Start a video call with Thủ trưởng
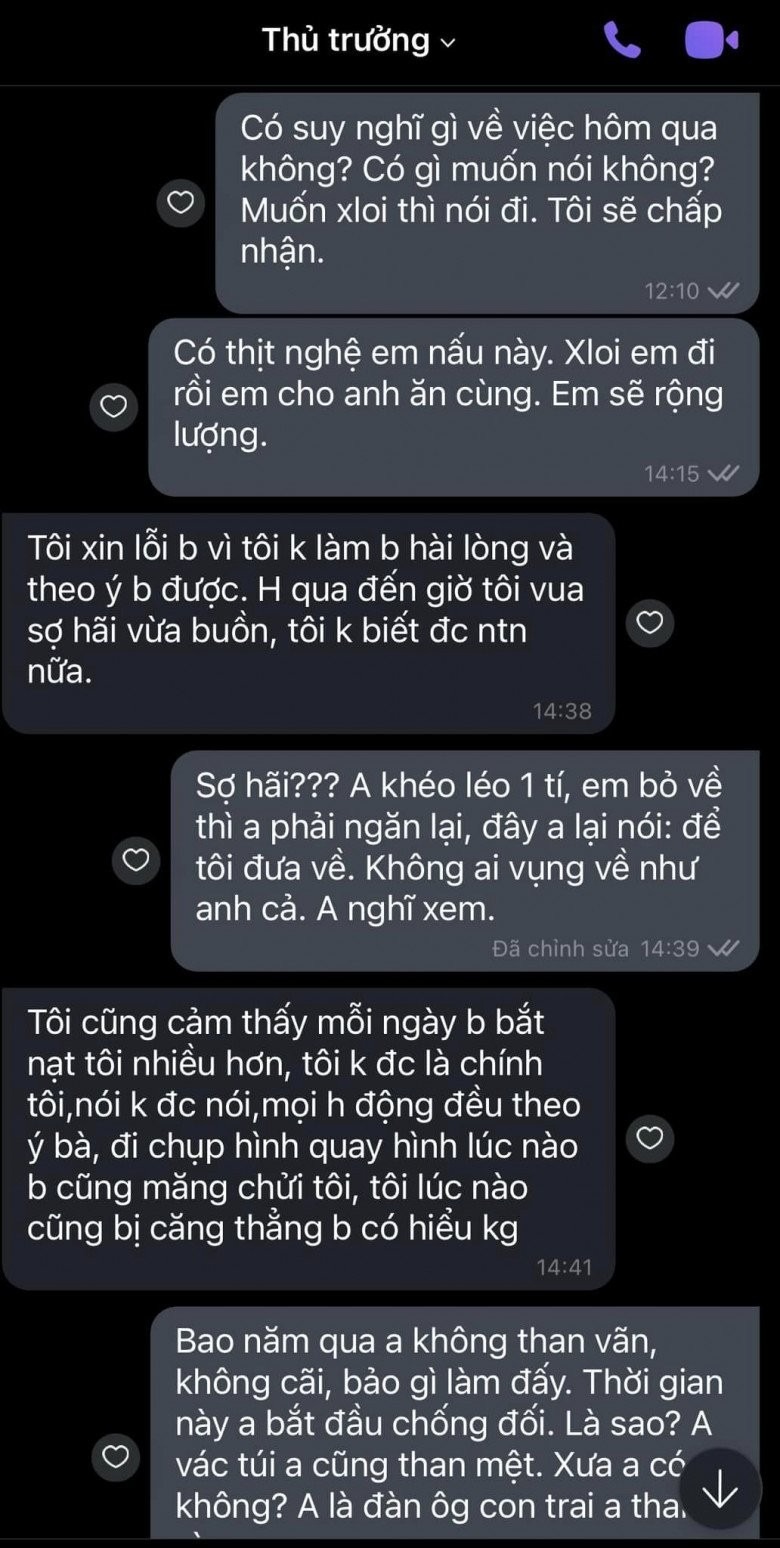 [711, 40]
